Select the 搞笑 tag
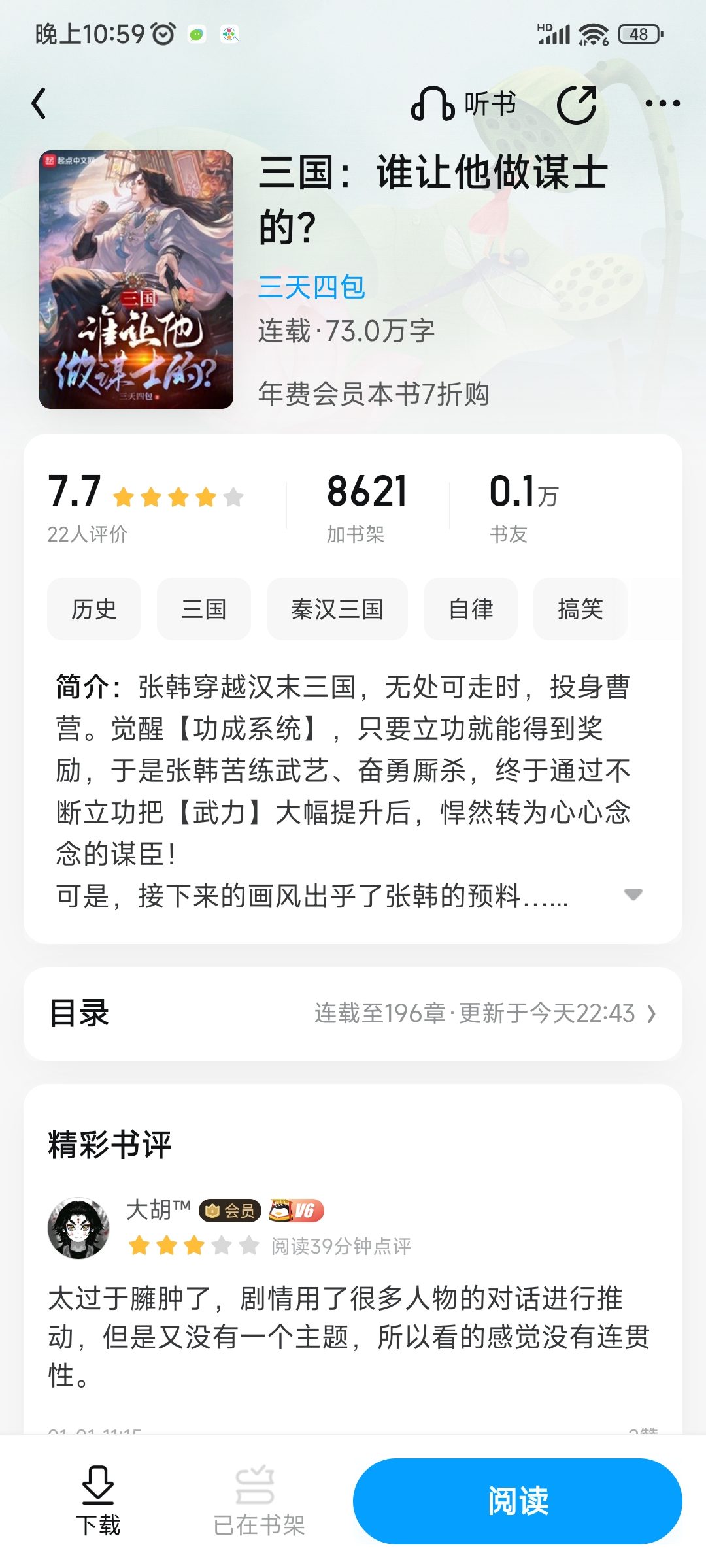The image size is (706, 1568). click(x=580, y=609)
